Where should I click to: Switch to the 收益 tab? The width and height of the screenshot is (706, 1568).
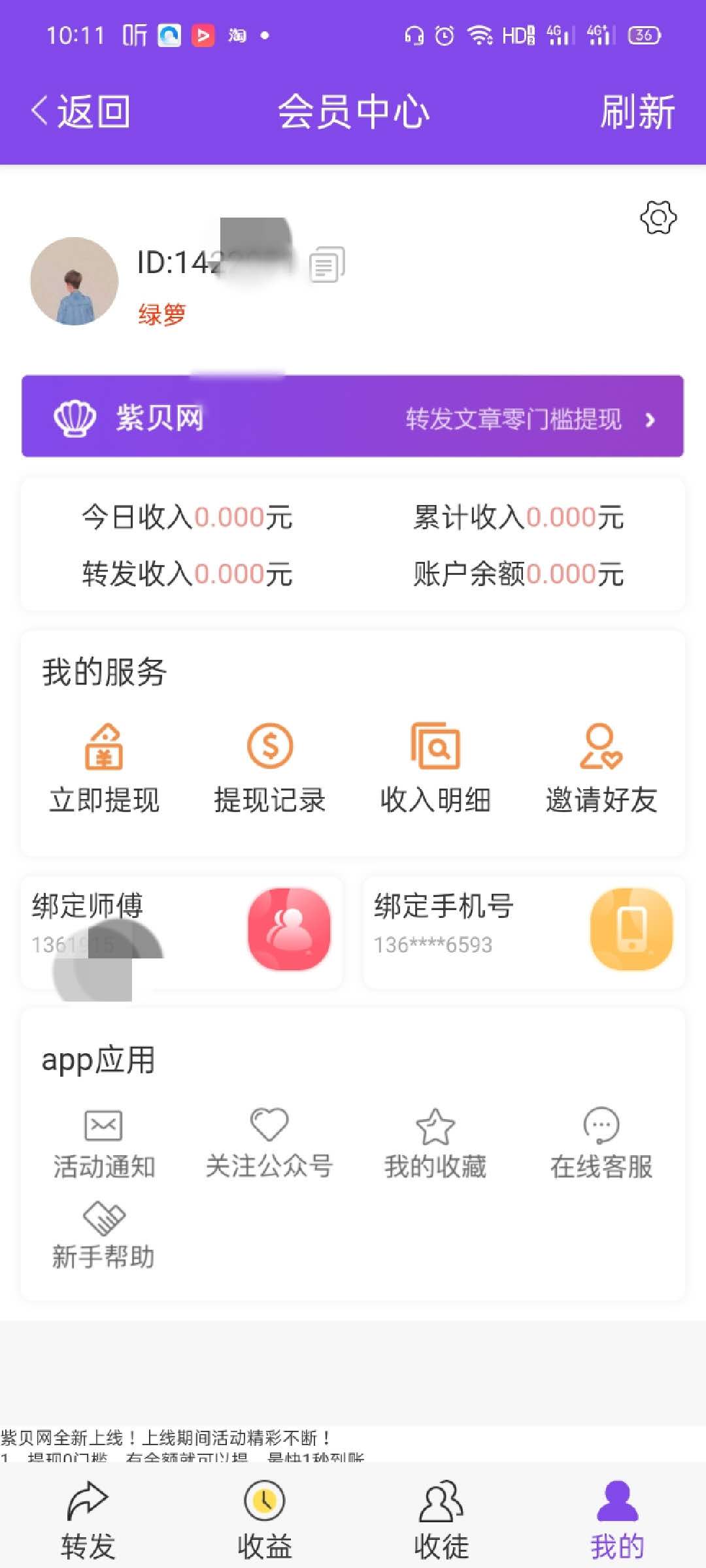[265, 1519]
